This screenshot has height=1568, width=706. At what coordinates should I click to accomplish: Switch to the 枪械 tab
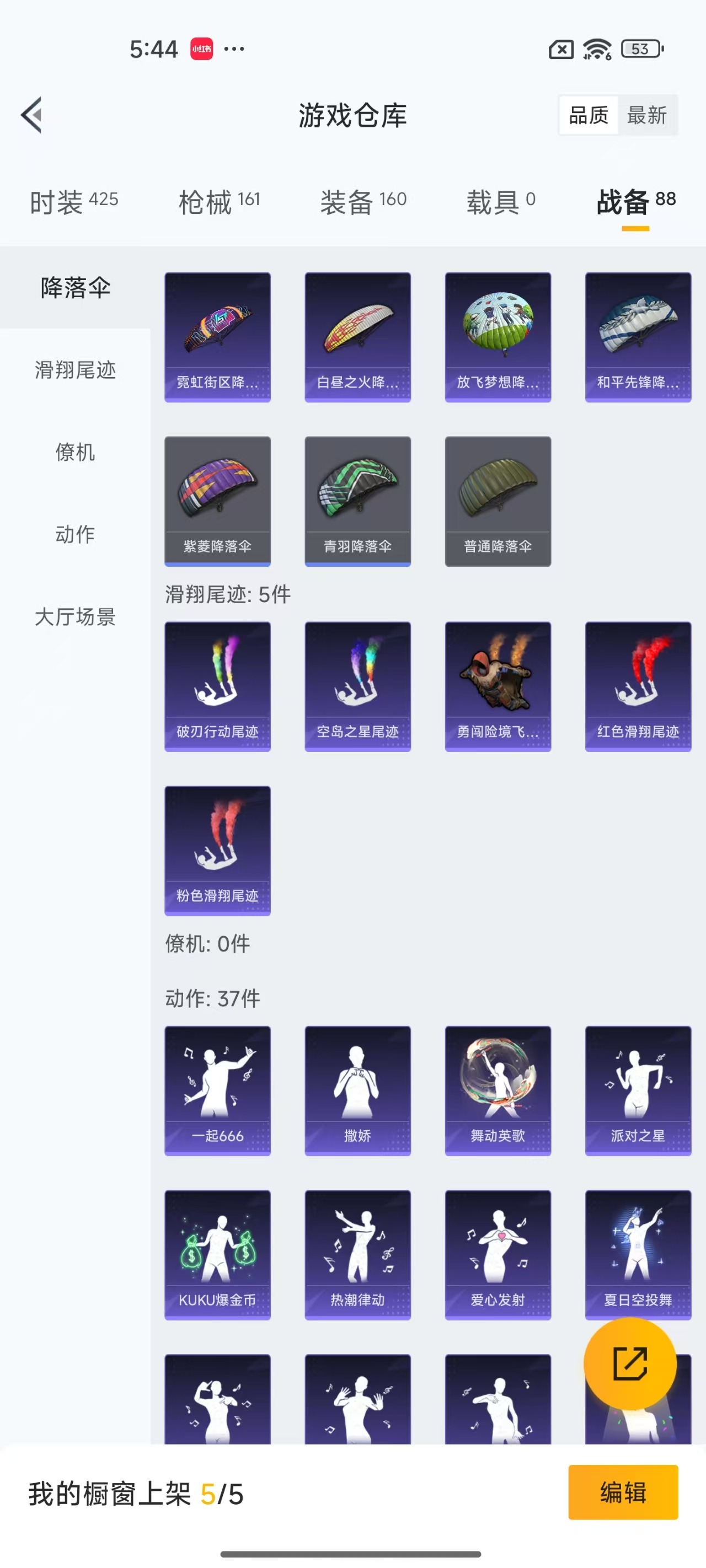[x=218, y=201]
